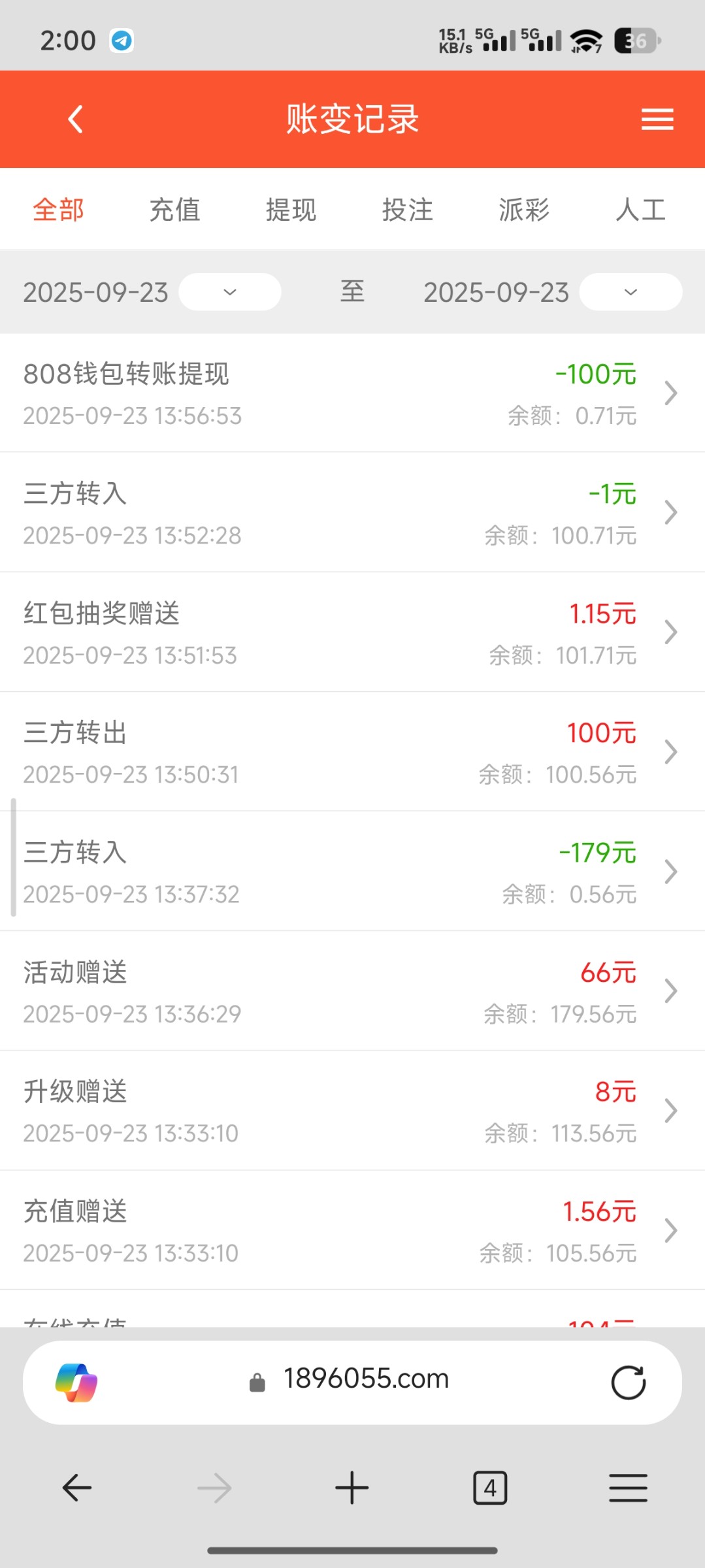Open the 三方转出 record

pyautogui.click(x=352, y=752)
